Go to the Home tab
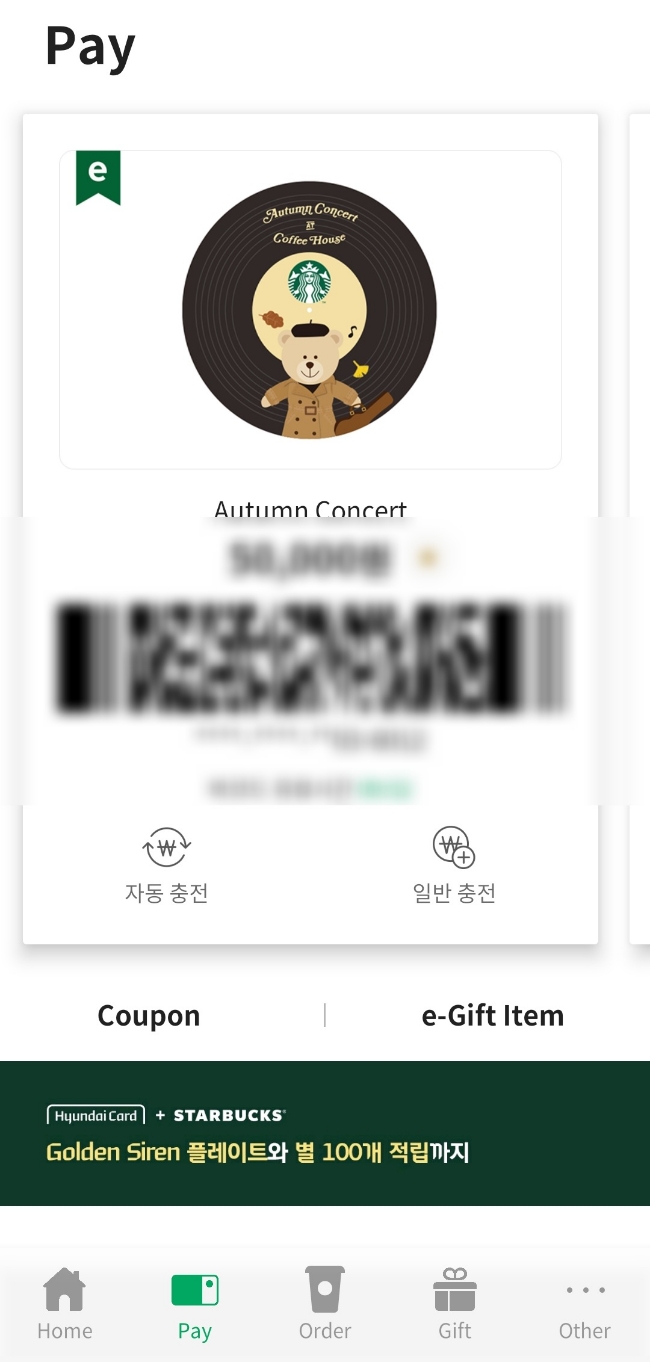Image resolution: width=650 pixels, height=1362 pixels. tap(65, 1303)
